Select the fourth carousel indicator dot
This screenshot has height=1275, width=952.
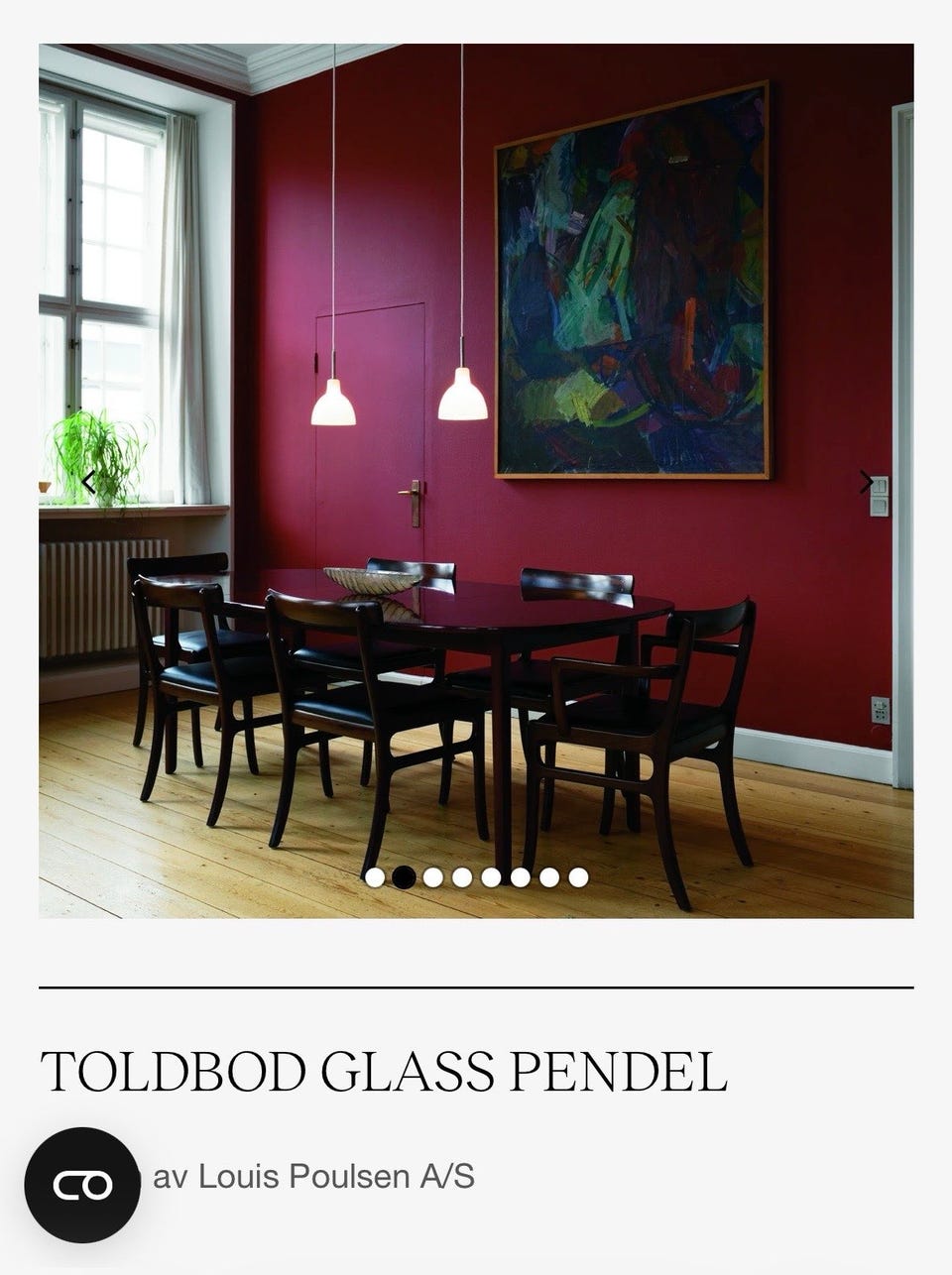point(463,875)
